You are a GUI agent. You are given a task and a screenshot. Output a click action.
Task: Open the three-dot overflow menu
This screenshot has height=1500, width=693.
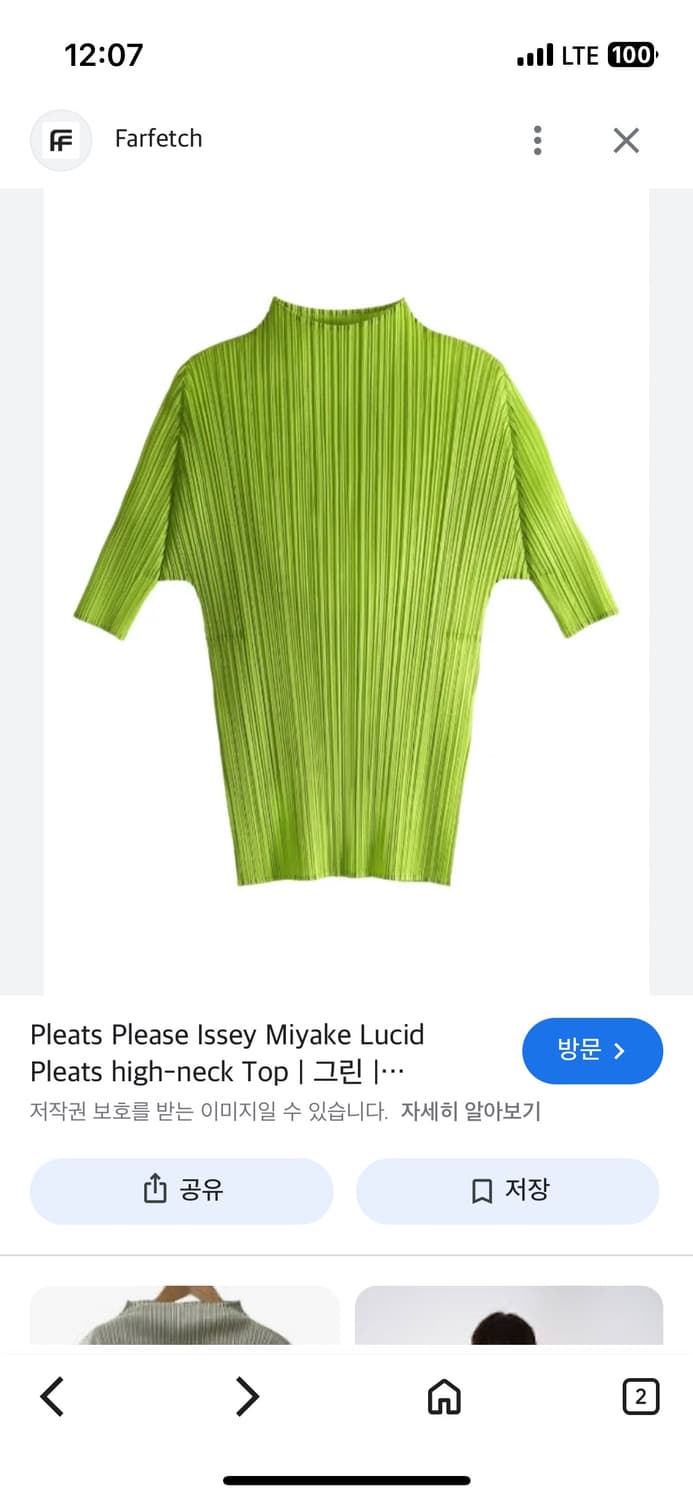point(537,140)
